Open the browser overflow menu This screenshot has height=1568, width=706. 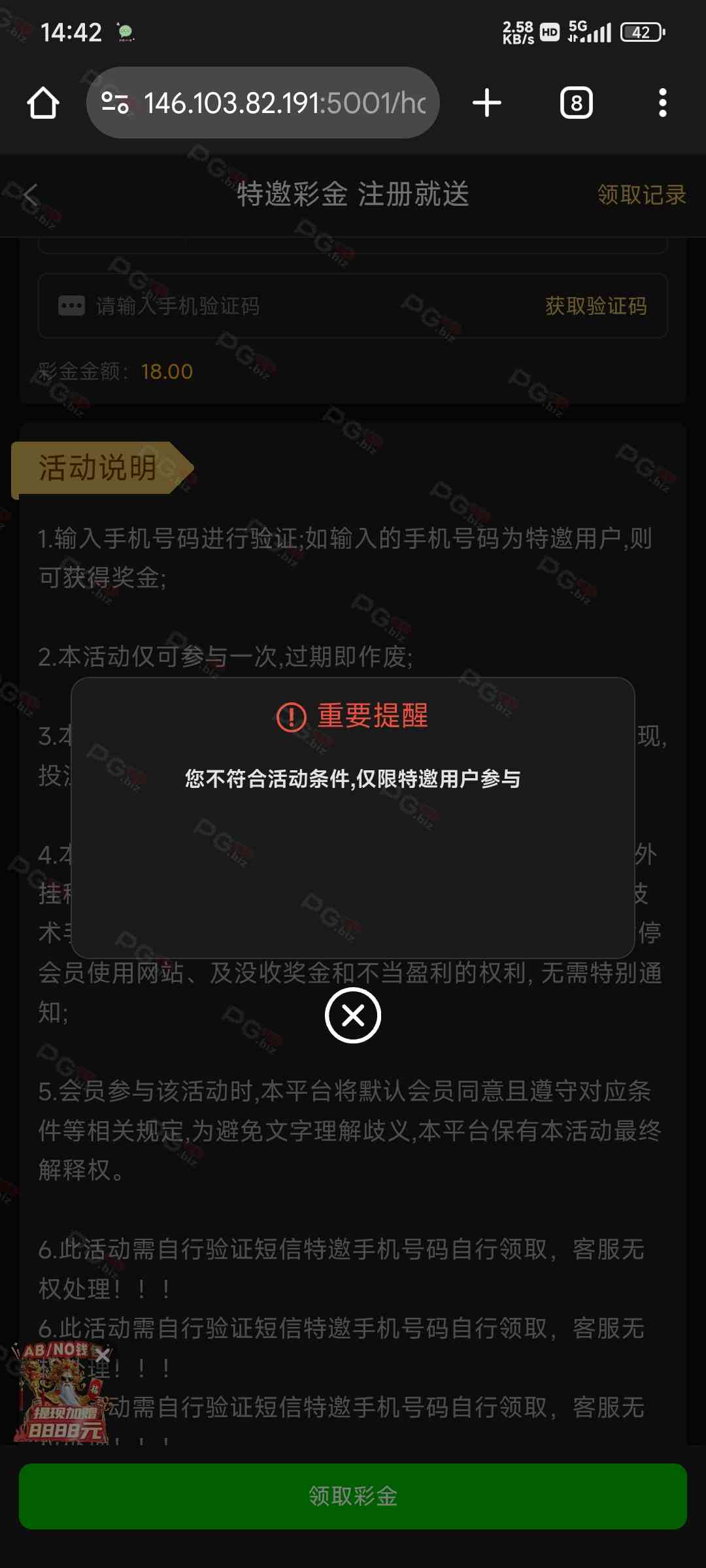coord(662,103)
